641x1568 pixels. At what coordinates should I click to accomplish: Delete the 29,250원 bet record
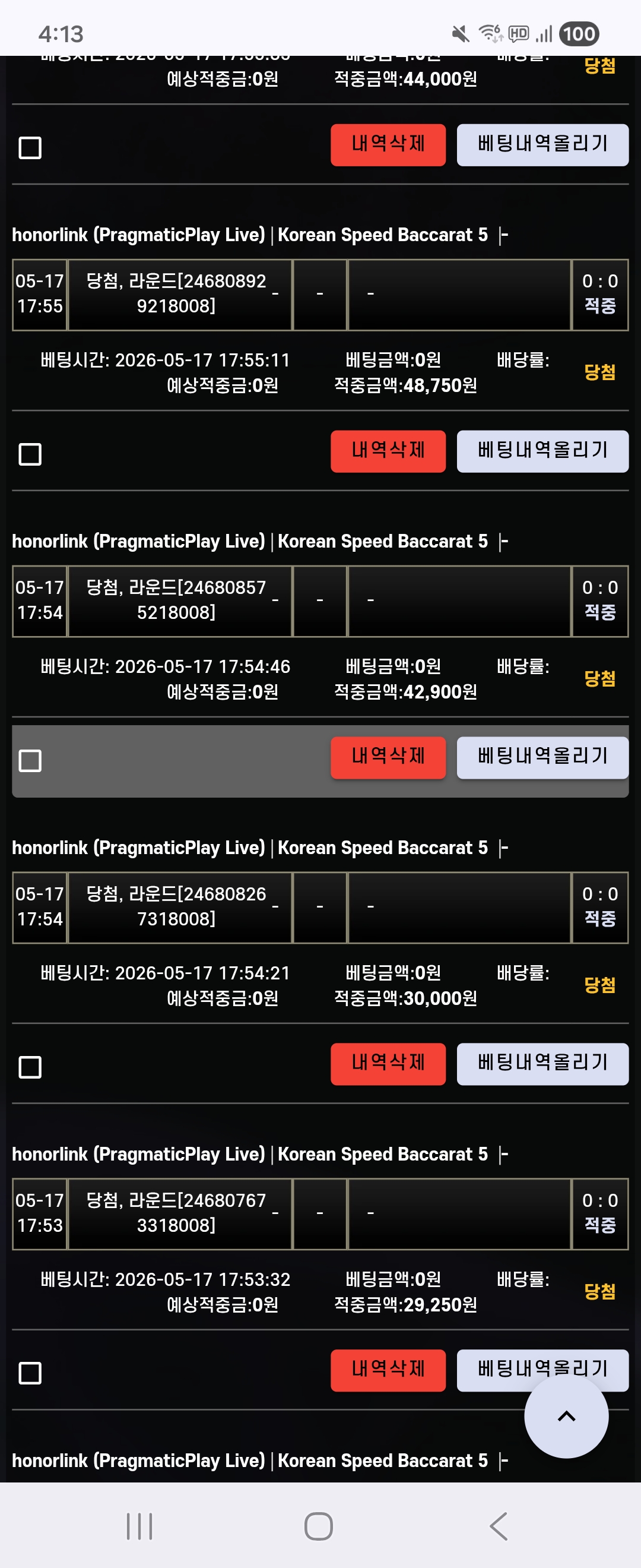tap(388, 1370)
